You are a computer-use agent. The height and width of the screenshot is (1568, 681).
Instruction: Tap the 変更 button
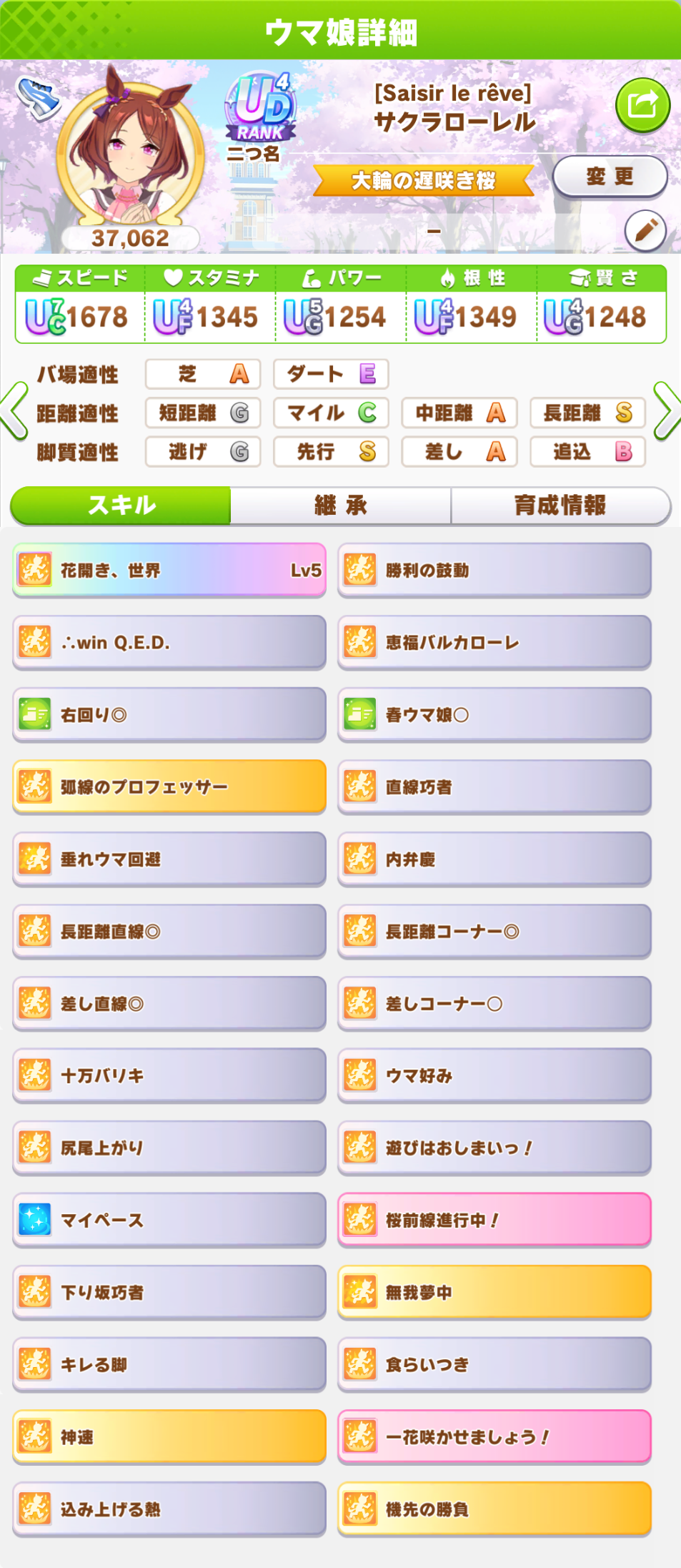[610, 177]
